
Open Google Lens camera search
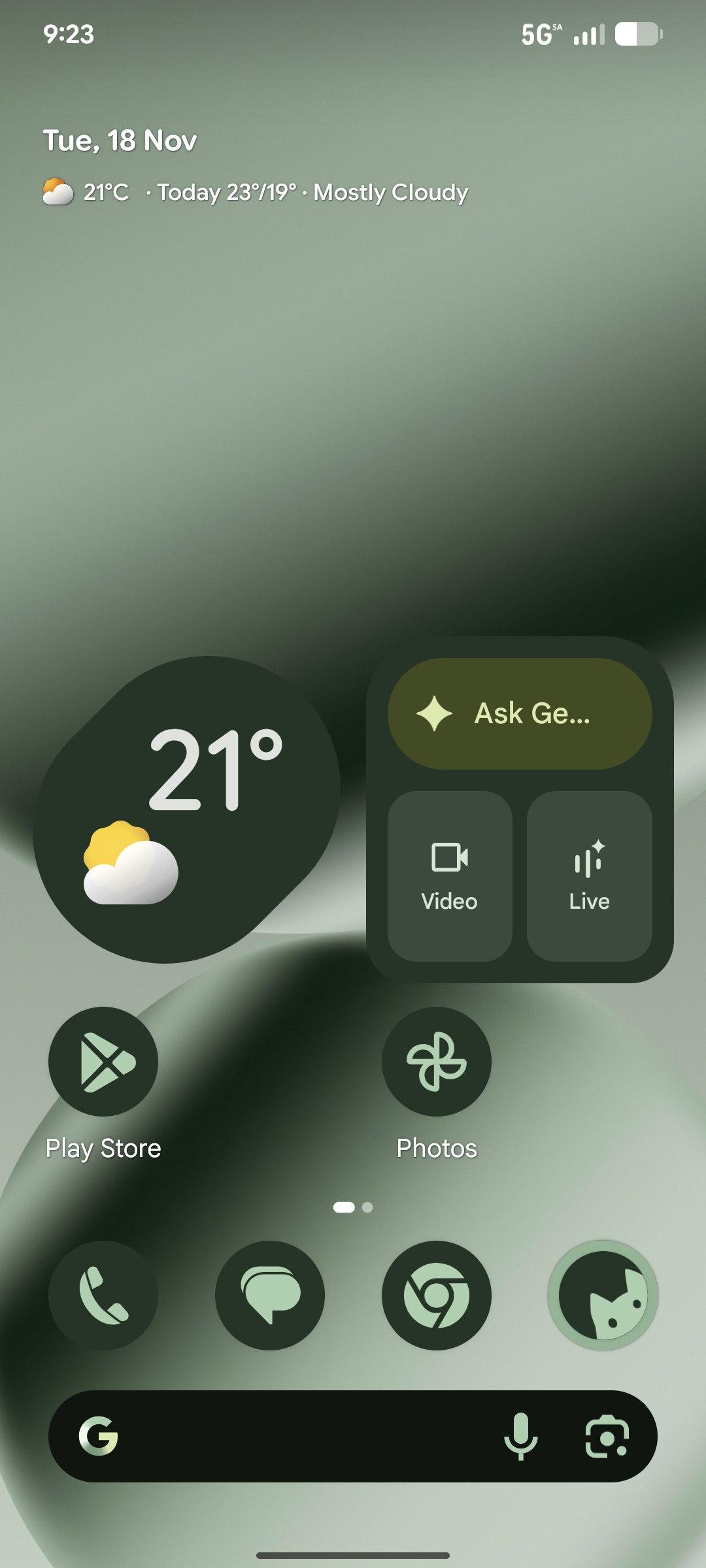607,1436
